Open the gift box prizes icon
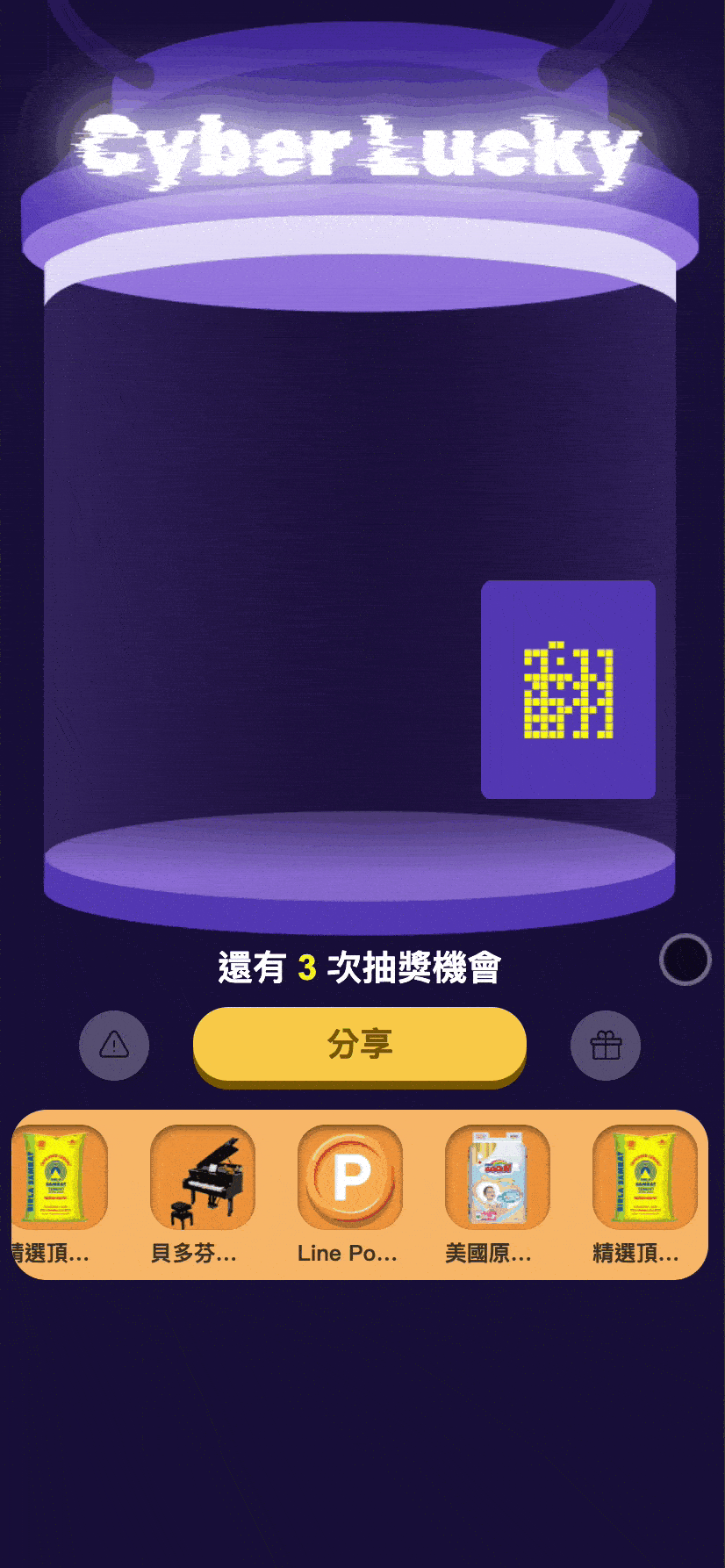This screenshot has height=1568, width=725. pyautogui.click(x=606, y=1045)
